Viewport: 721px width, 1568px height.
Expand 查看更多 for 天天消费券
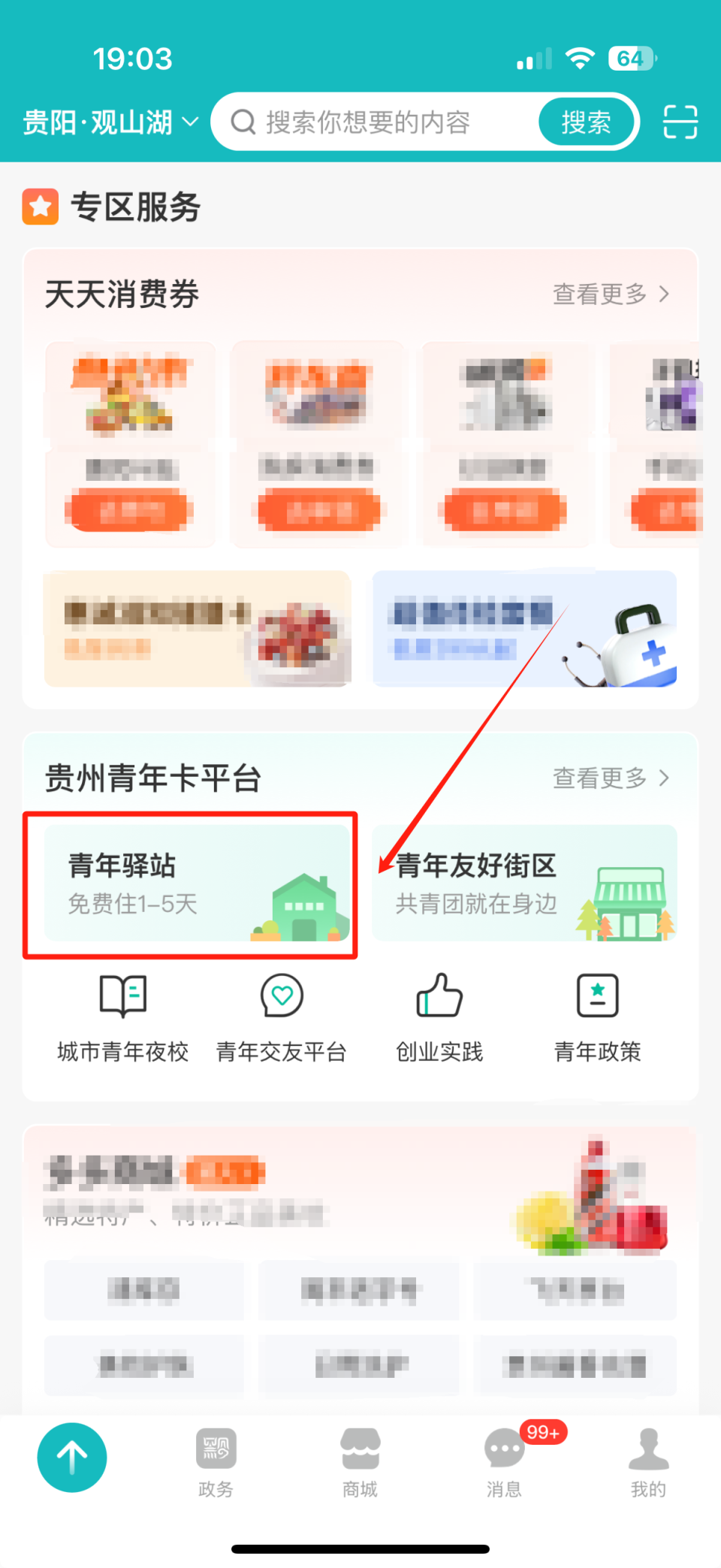[x=610, y=295]
